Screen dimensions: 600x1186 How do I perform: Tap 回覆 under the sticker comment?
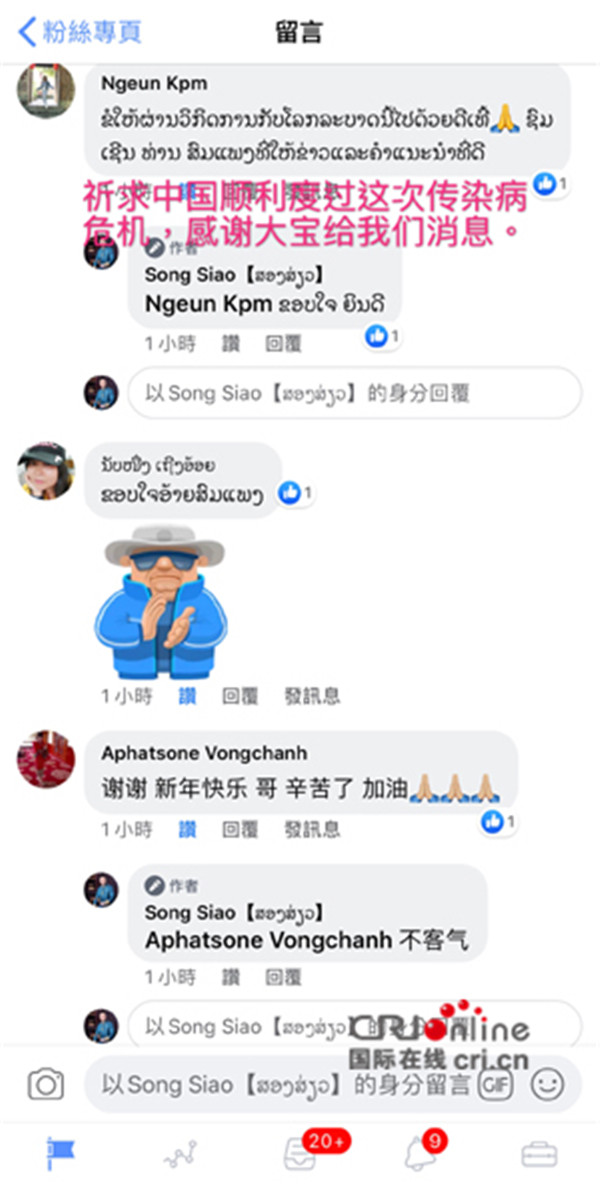coord(240,696)
